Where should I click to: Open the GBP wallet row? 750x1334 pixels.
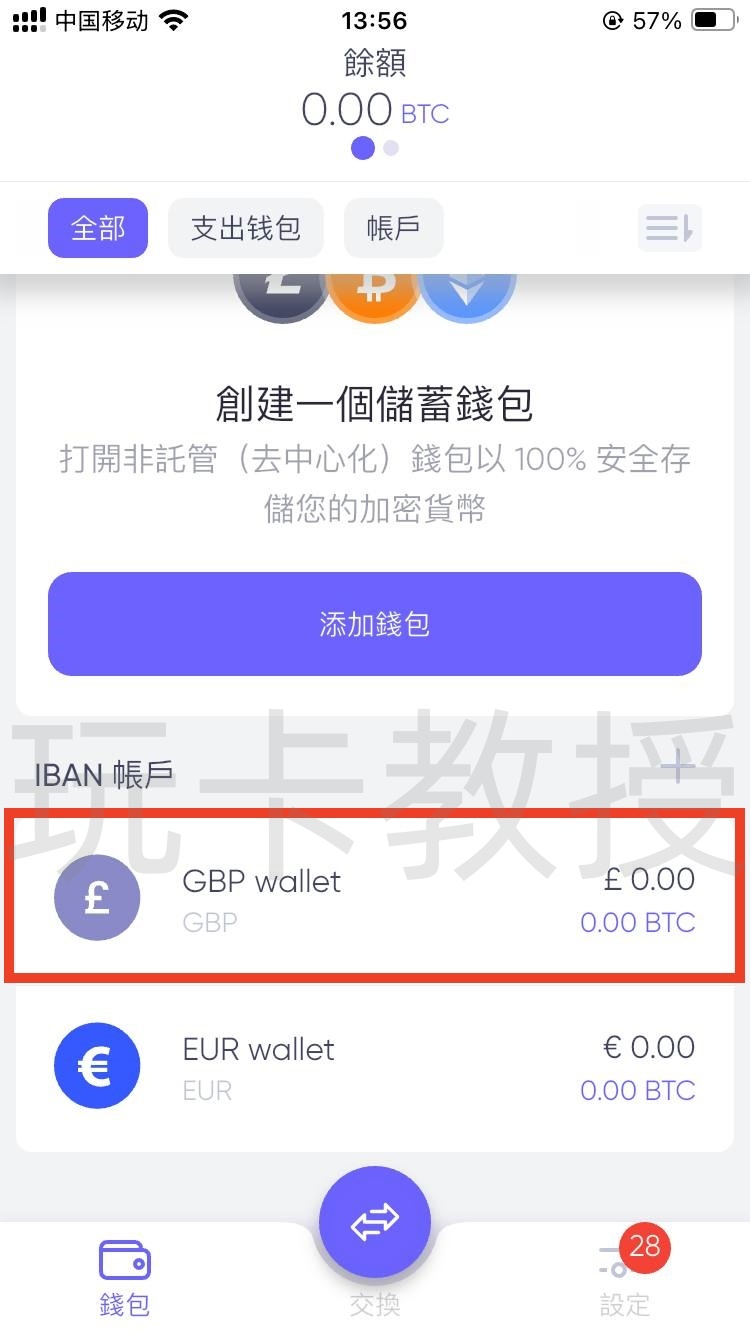pos(375,897)
